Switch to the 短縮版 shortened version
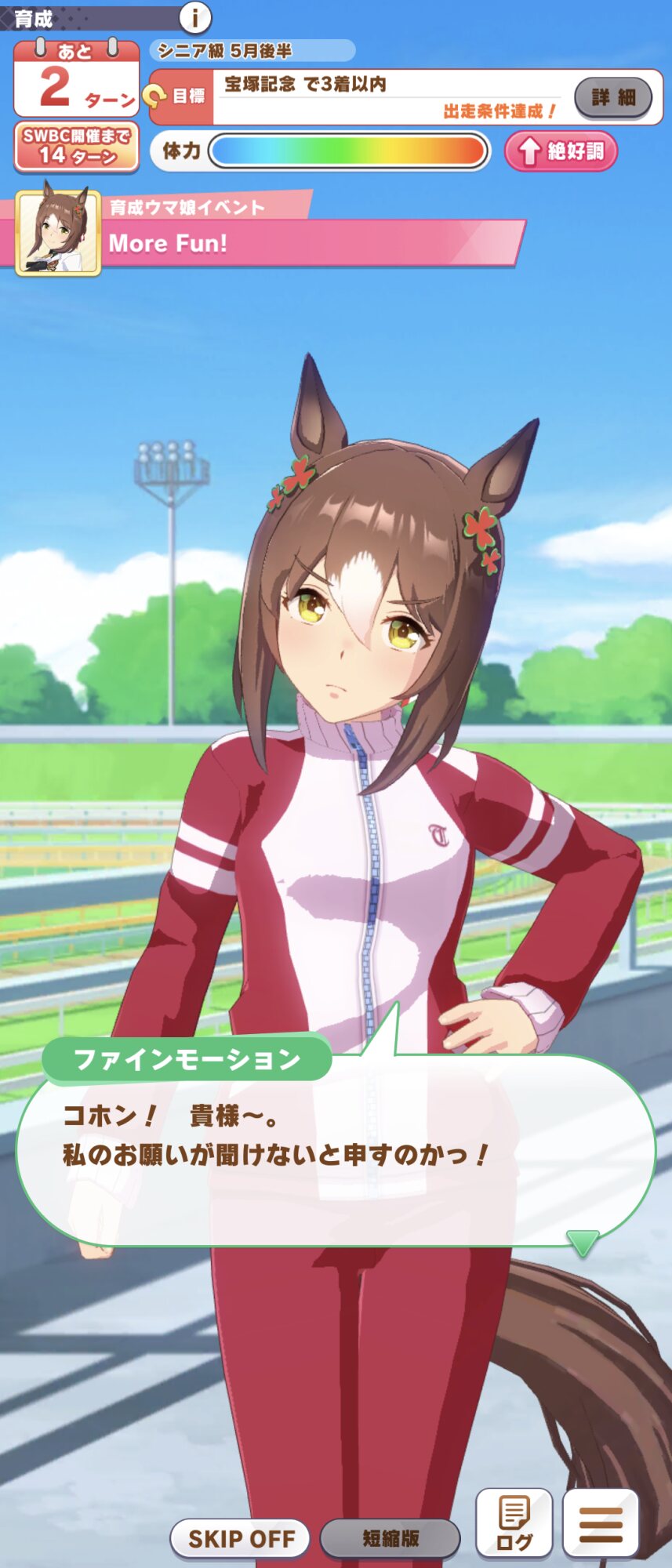 coord(390,1538)
